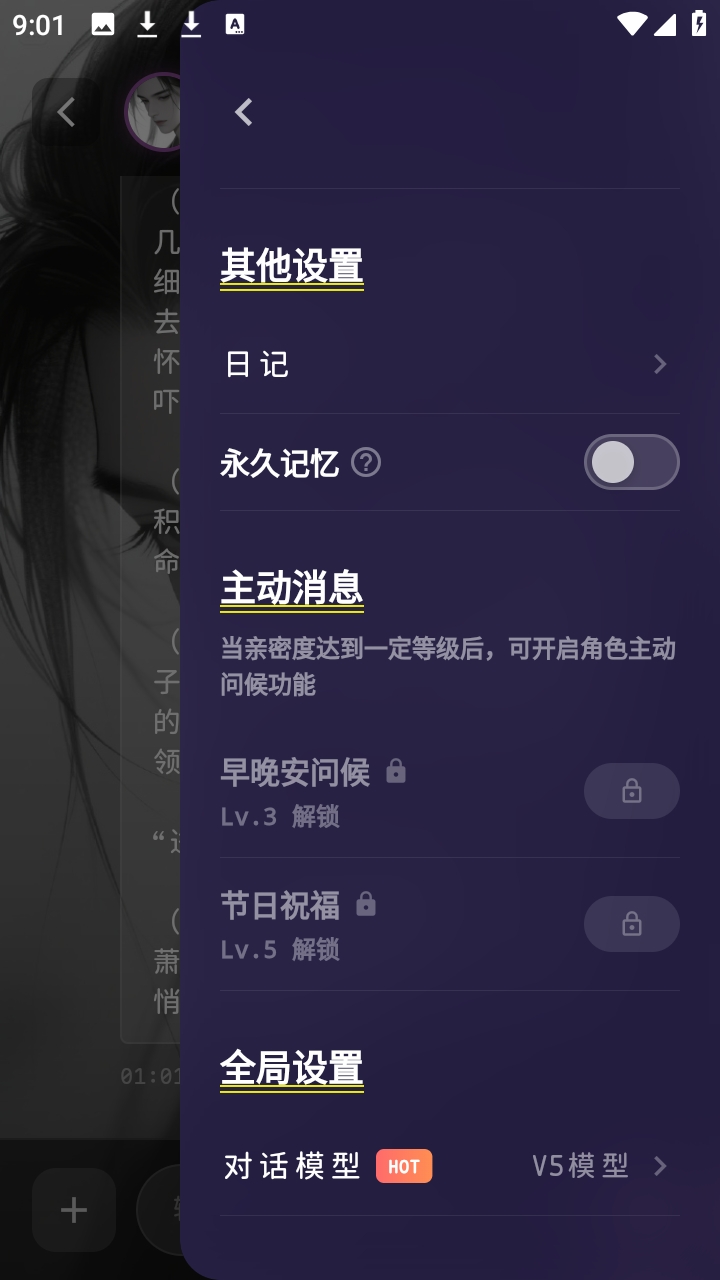
Task: Enable the 永久记忆 switch
Action: (x=631, y=463)
